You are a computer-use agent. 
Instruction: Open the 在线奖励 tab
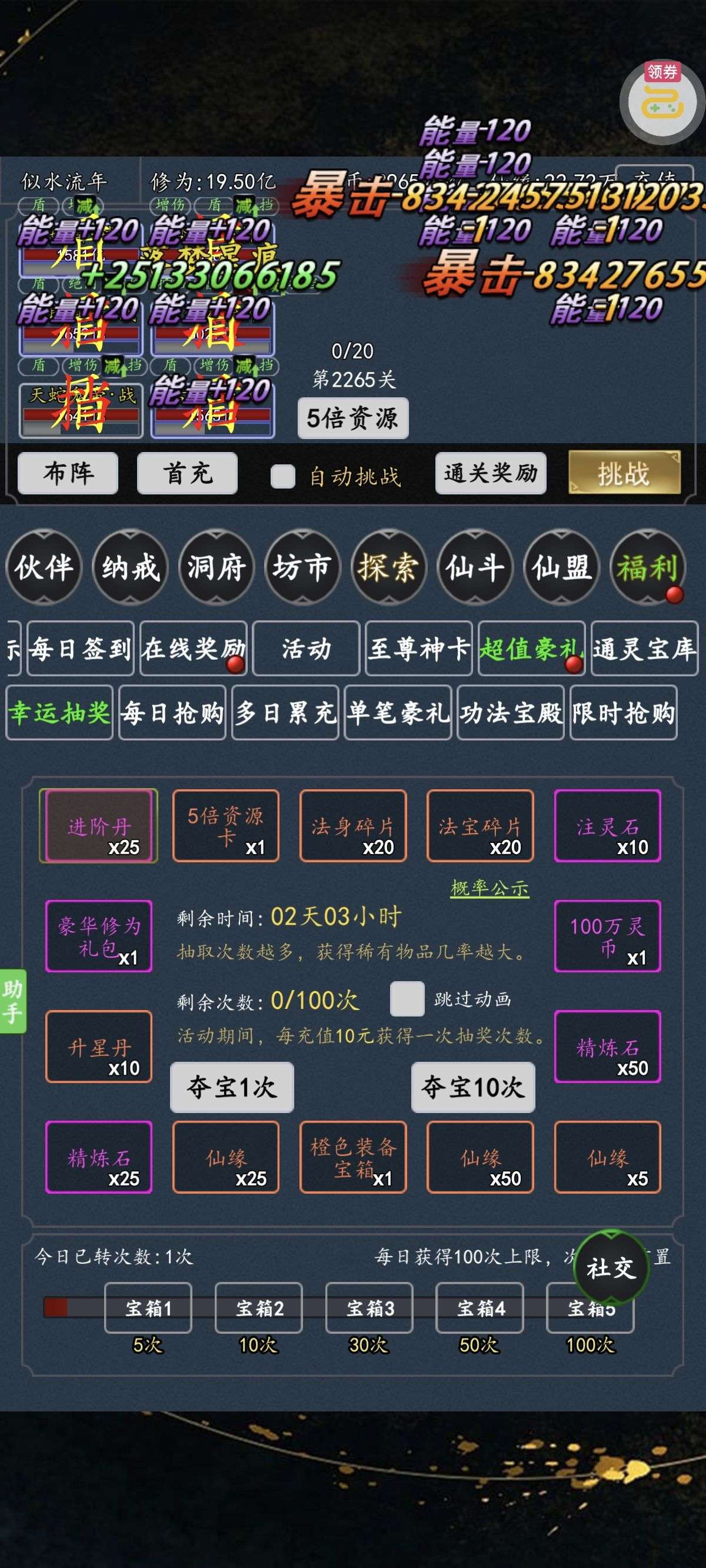pyautogui.click(x=193, y=648)
